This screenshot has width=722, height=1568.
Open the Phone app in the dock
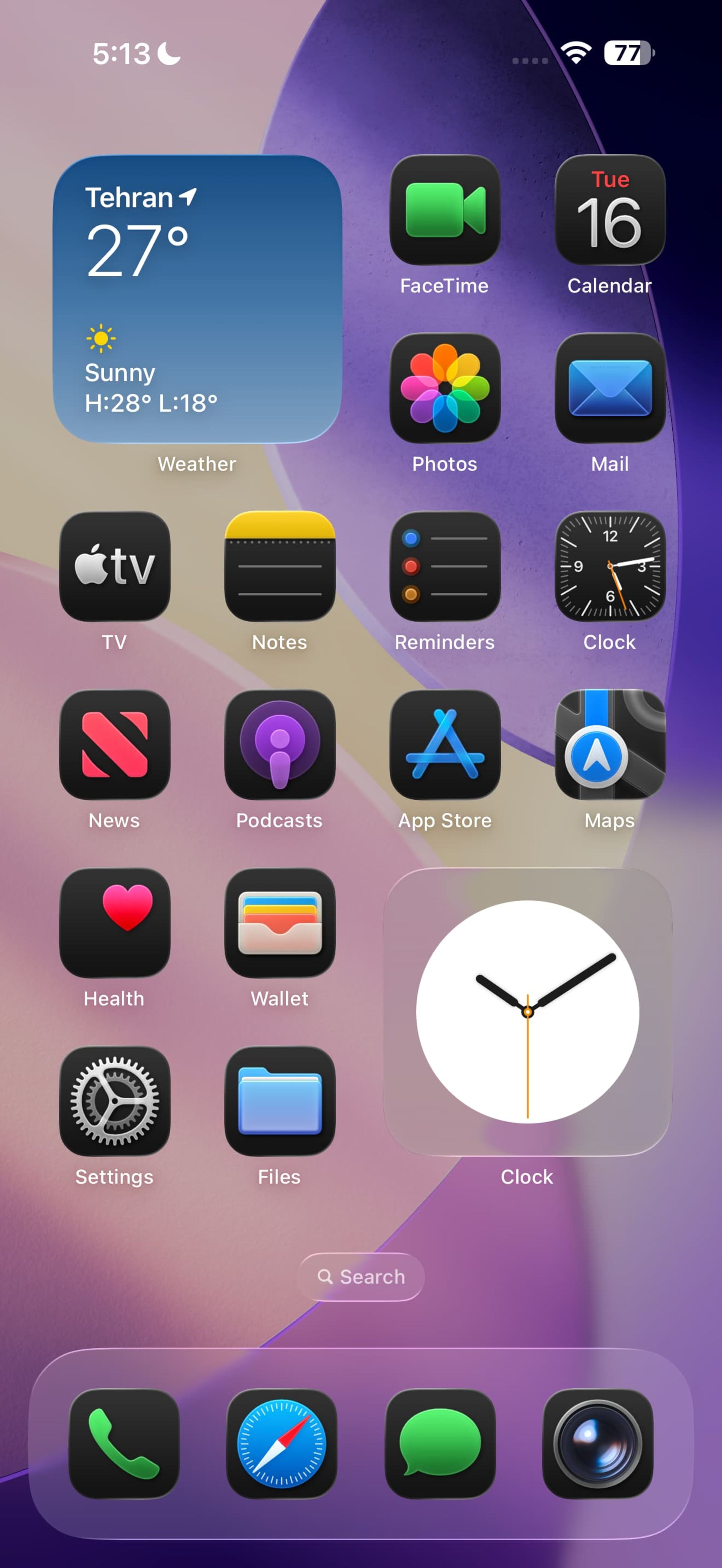tap(124, 1443)
